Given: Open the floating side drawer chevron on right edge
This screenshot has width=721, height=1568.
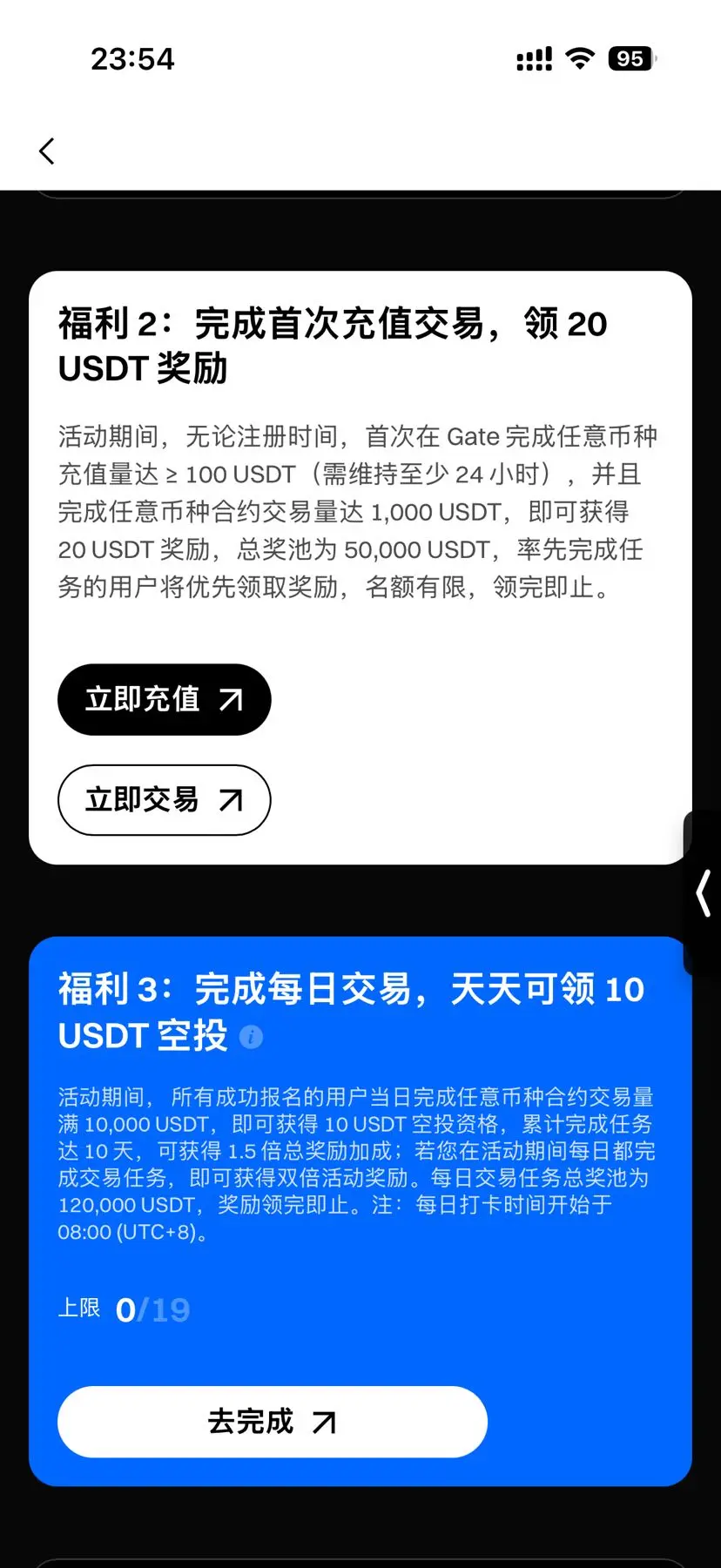Looking at the screenshot, I should coord(704,893).
